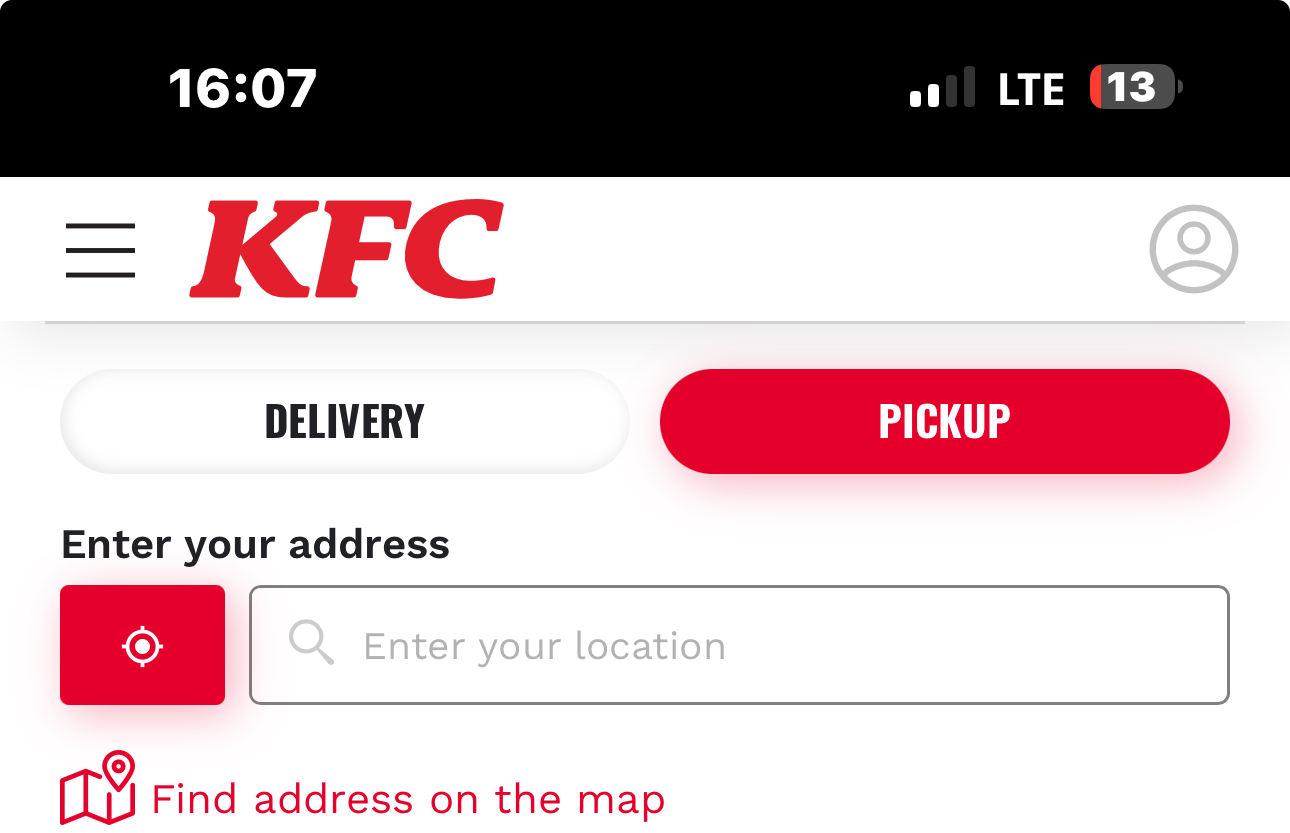
Task: Open the user account profile
Action: [x=1193, y=249]
